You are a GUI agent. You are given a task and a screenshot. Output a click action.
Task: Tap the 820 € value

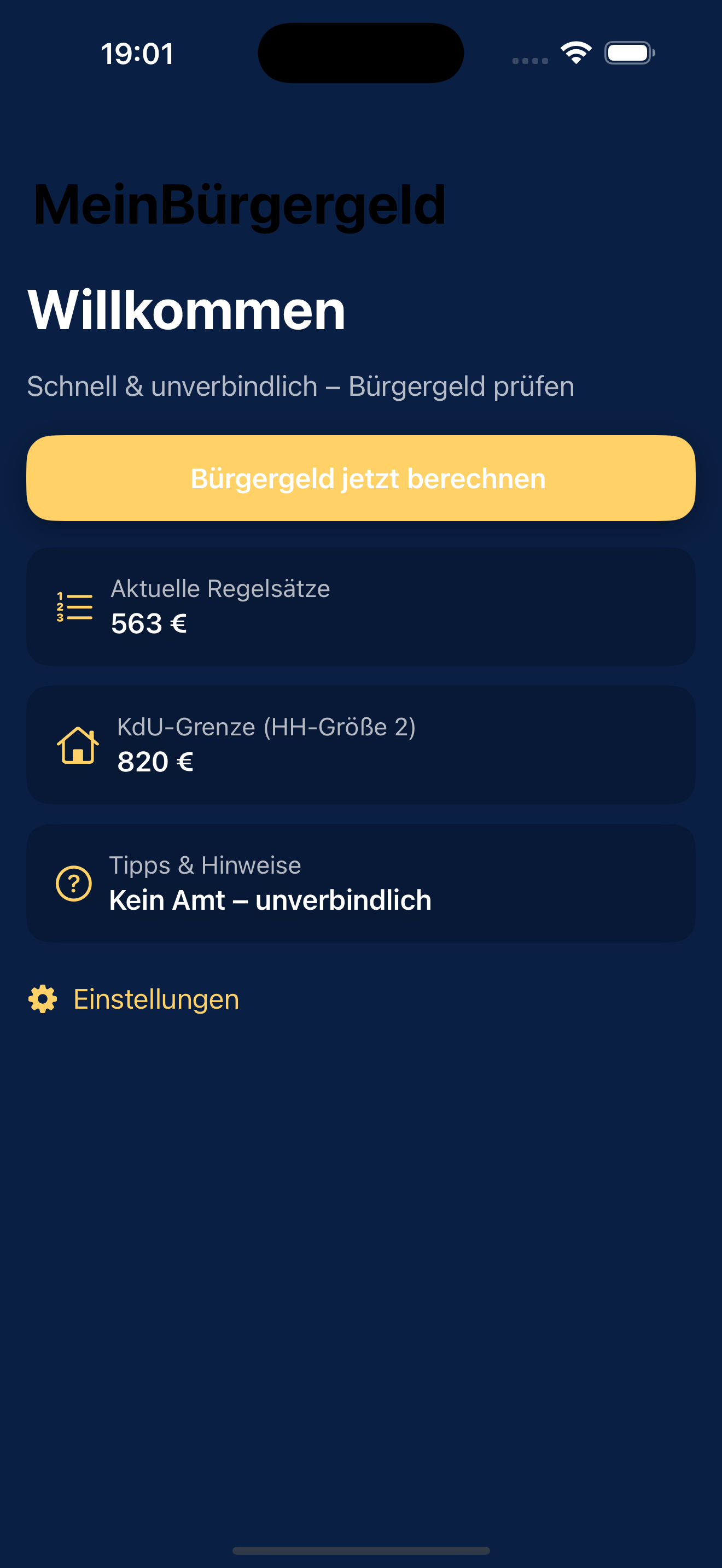coord(155,762)
